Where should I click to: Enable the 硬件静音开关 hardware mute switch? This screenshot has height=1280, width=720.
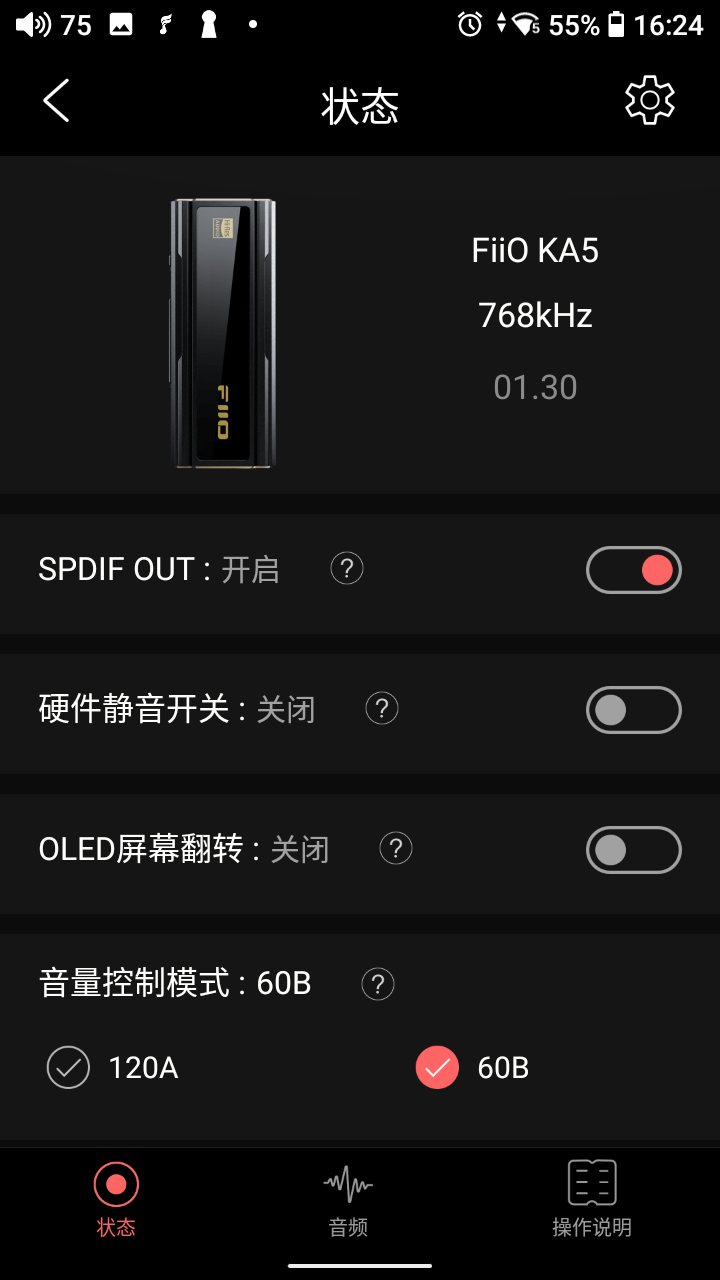click(x=633, y=710)
